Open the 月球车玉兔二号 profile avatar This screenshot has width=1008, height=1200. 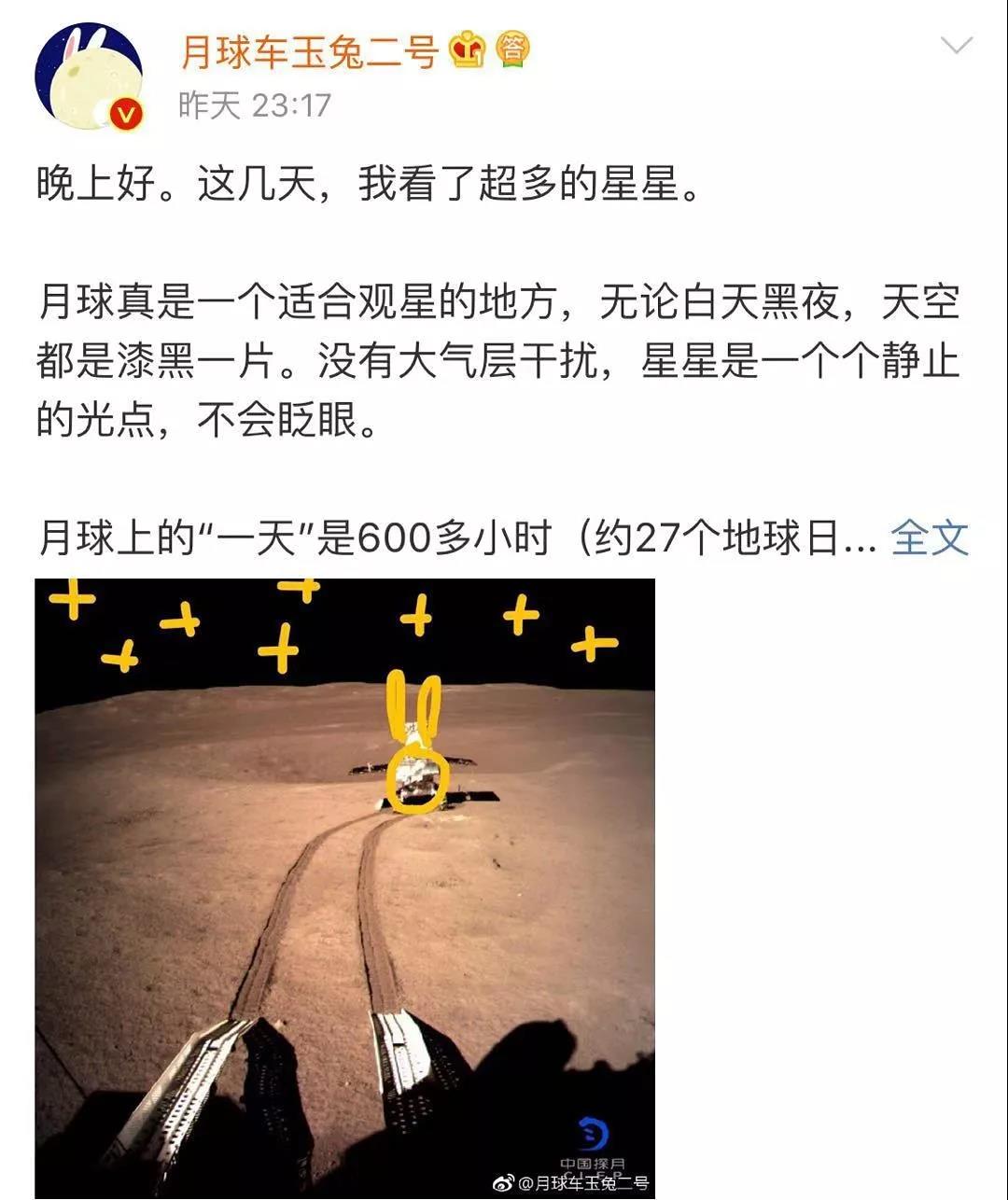tap(89, 77)
